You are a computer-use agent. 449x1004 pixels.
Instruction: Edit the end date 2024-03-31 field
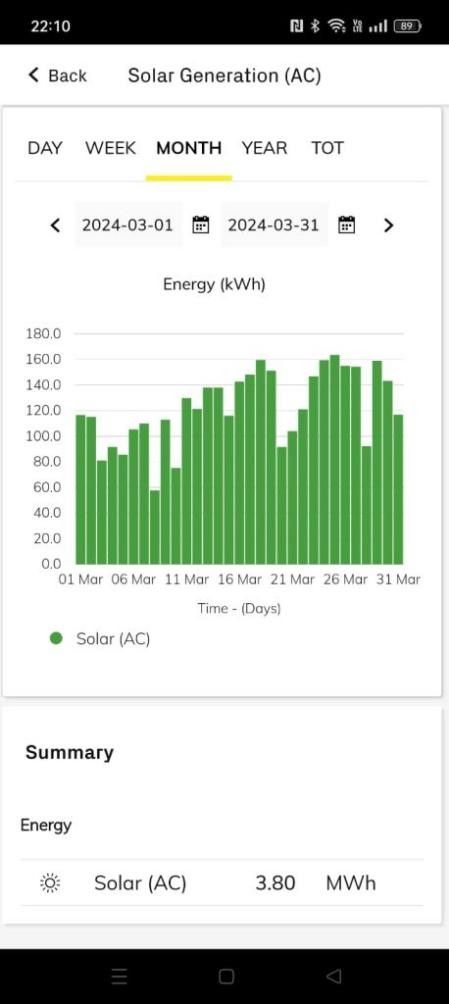click(273, 225)
